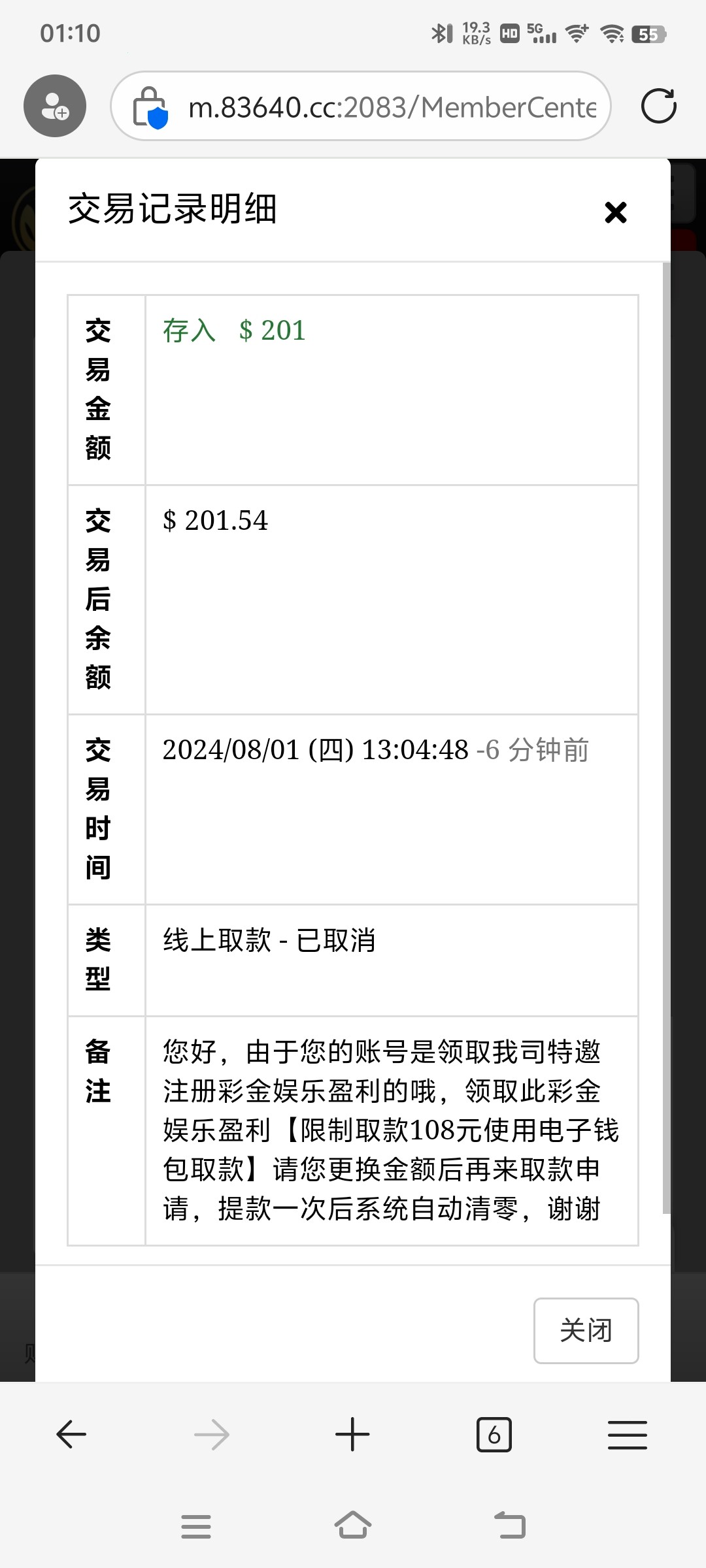Show the 6 open tabs

494,1435
